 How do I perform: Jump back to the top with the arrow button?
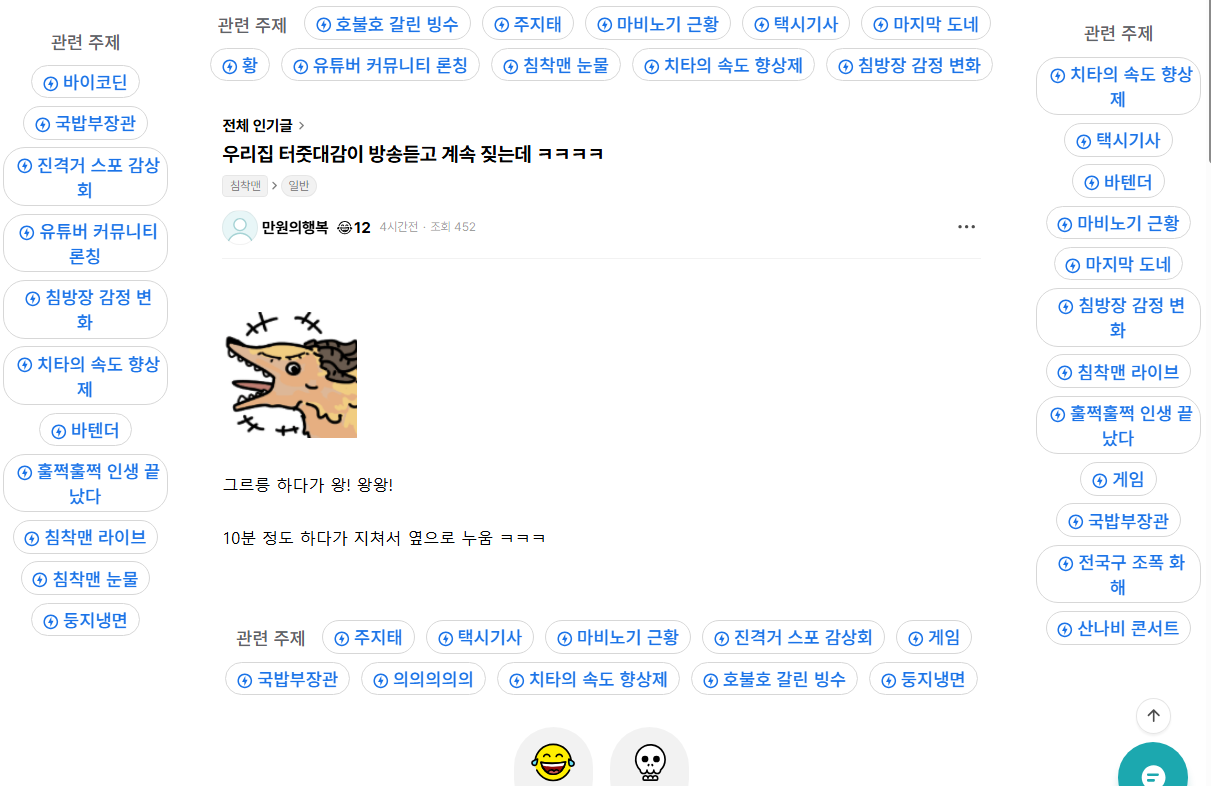click(x=1153, y=716)
